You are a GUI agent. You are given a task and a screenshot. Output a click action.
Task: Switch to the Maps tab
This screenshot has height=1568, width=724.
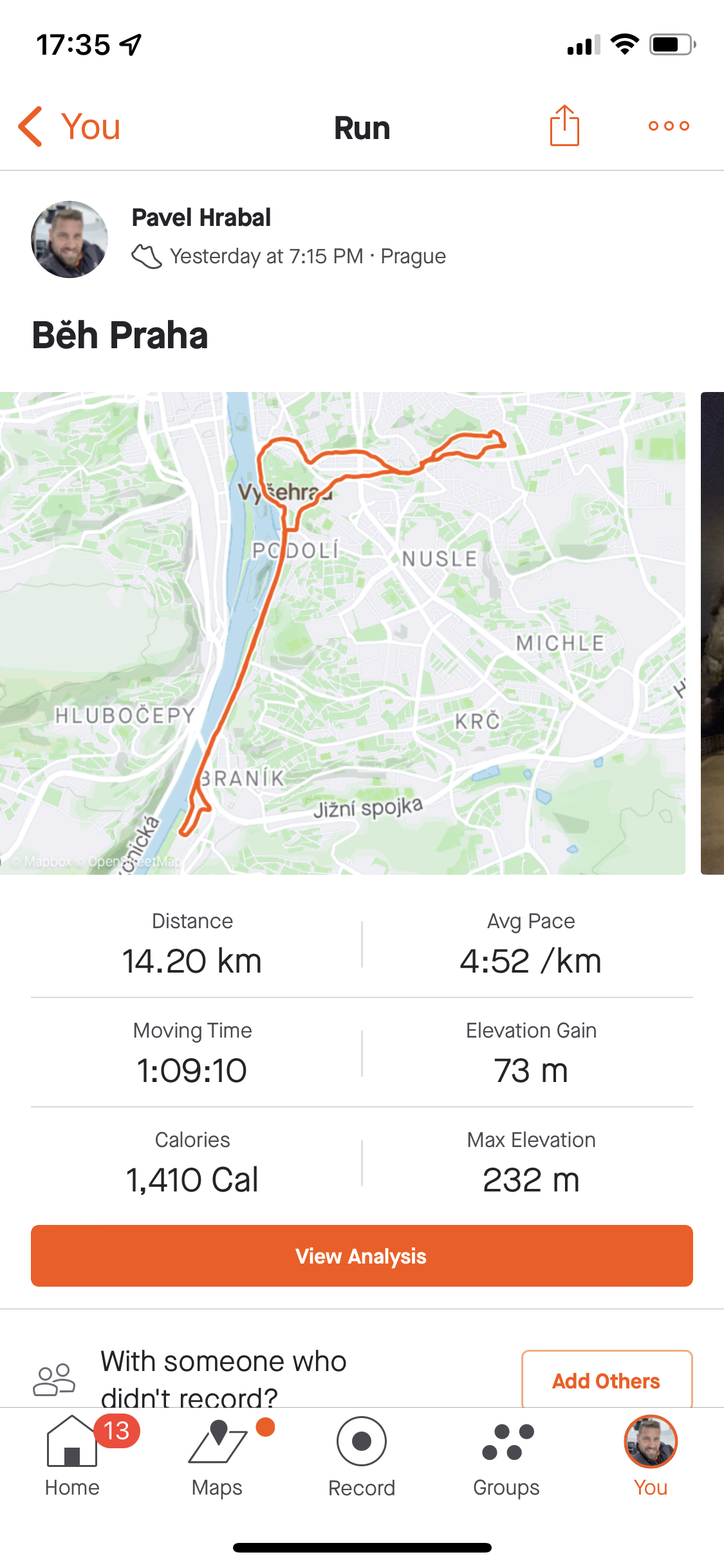point(217,1457)
